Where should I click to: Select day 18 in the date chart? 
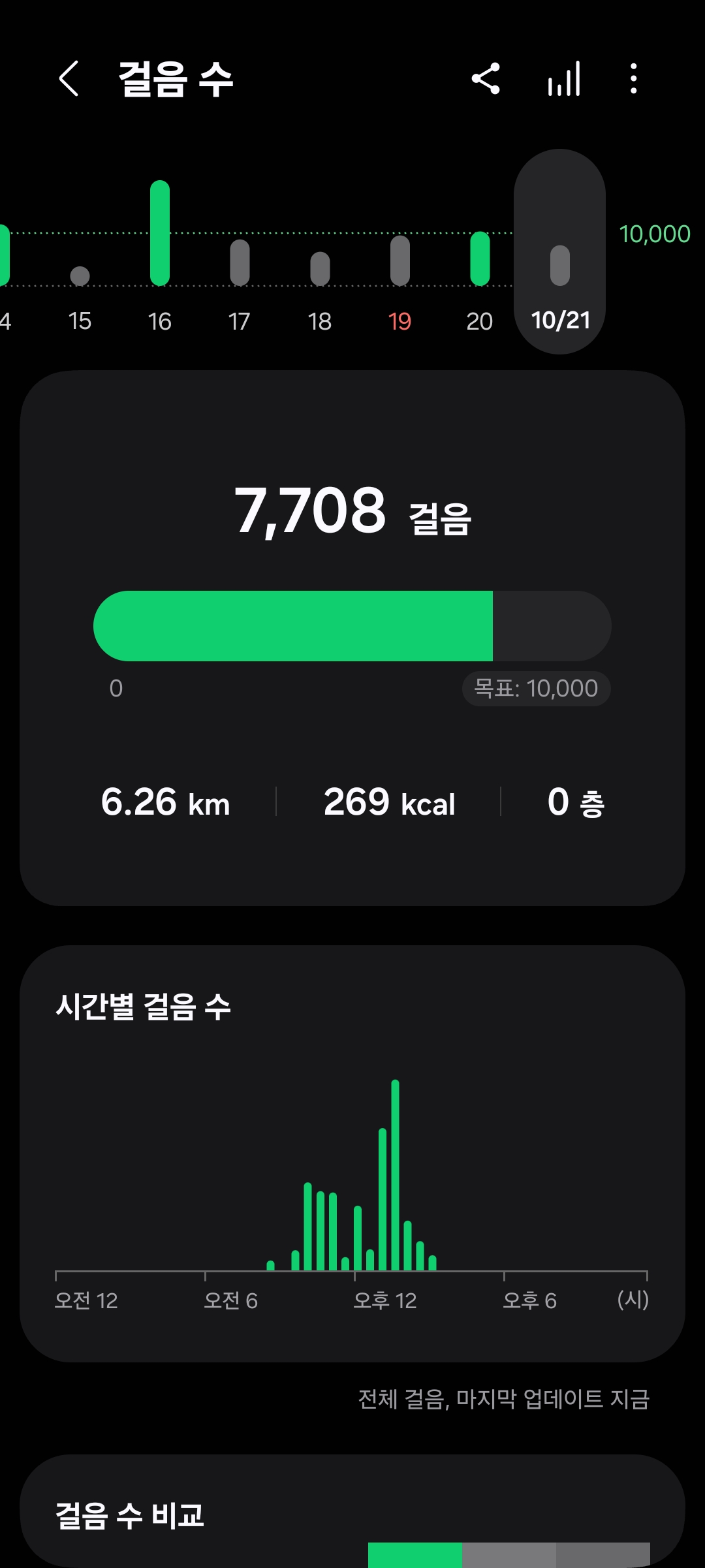pos(320,281)
